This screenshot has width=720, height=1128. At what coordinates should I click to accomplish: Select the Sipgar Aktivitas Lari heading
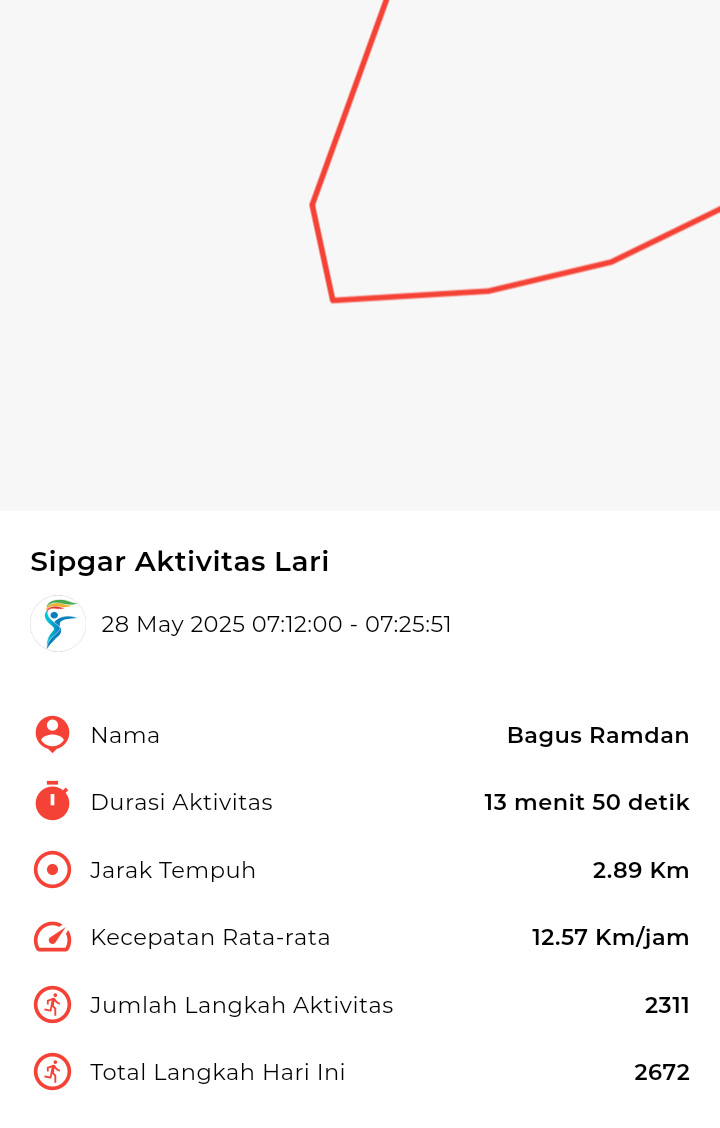pyautogui.click(x=179, y=562)
